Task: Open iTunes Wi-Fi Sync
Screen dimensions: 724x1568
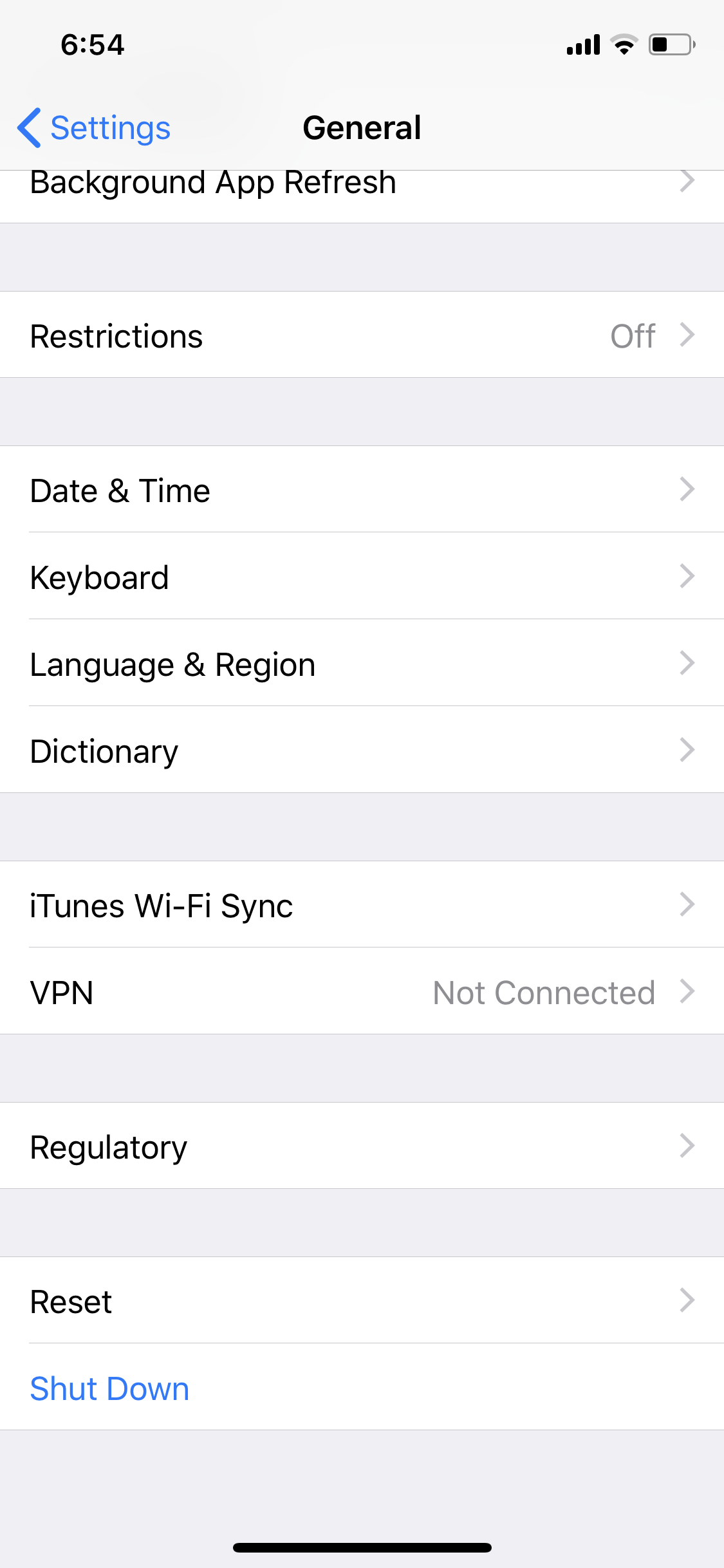Action: tap(360, 905)
